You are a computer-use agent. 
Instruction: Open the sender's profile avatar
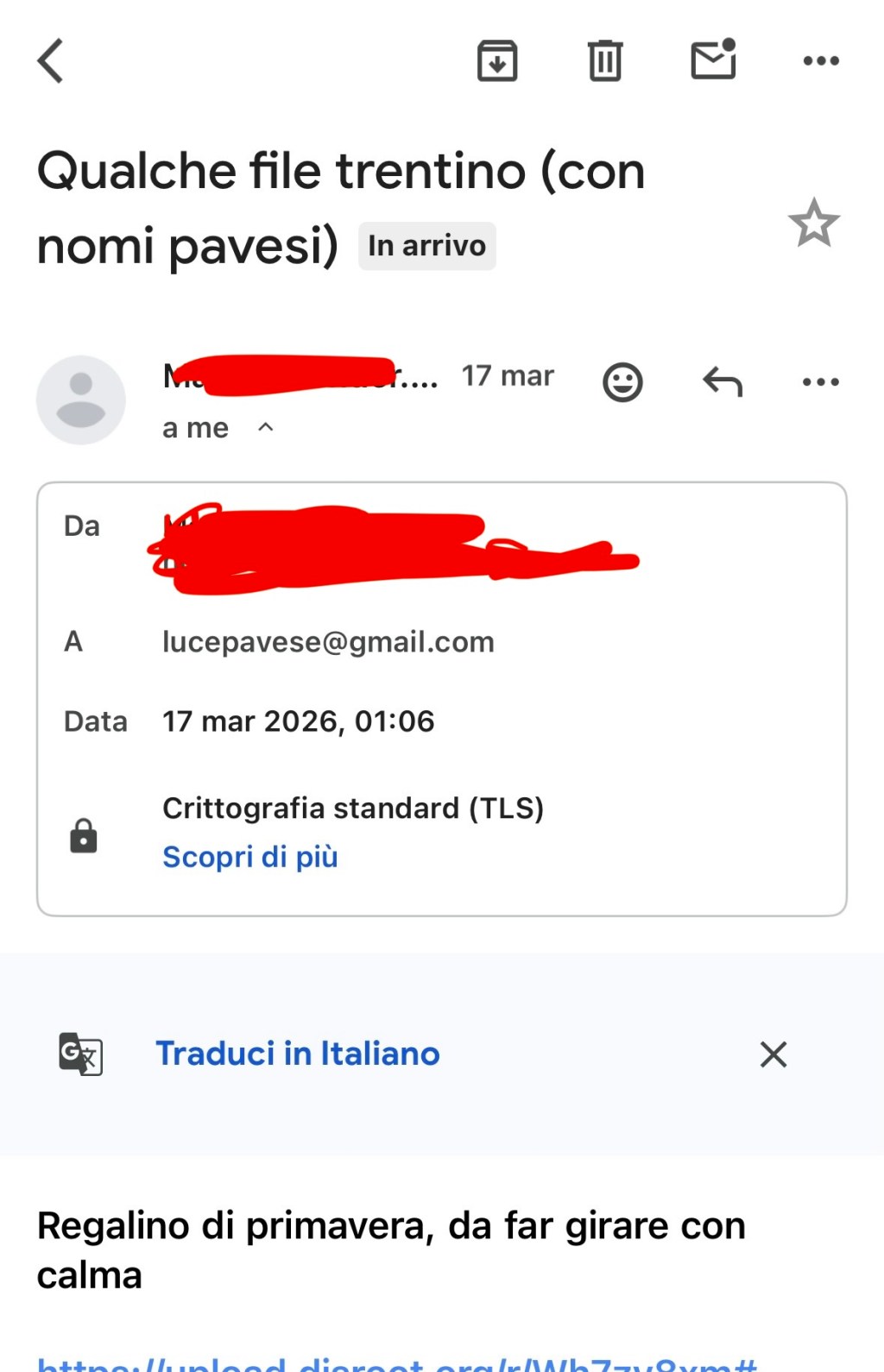[81, 400]
